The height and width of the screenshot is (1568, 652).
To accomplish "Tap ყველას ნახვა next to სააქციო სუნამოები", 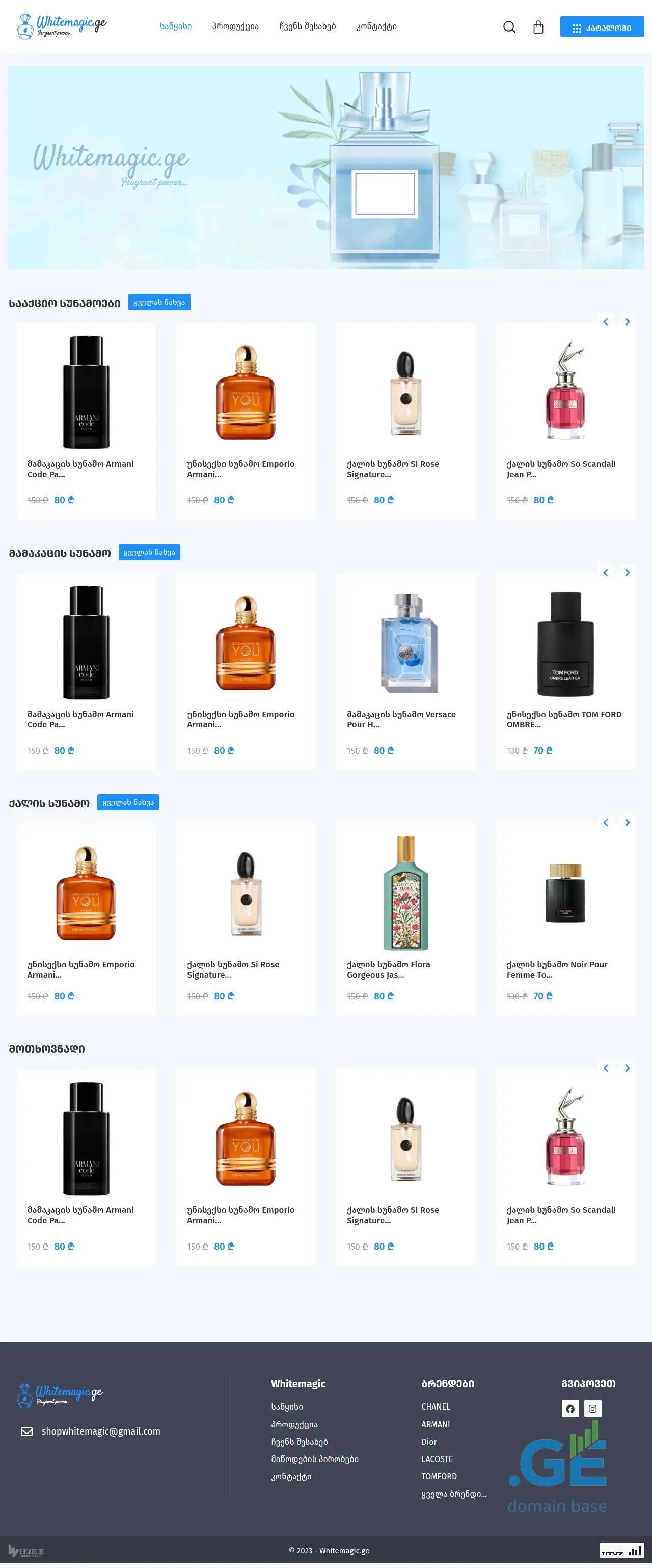I will (159, 302).
